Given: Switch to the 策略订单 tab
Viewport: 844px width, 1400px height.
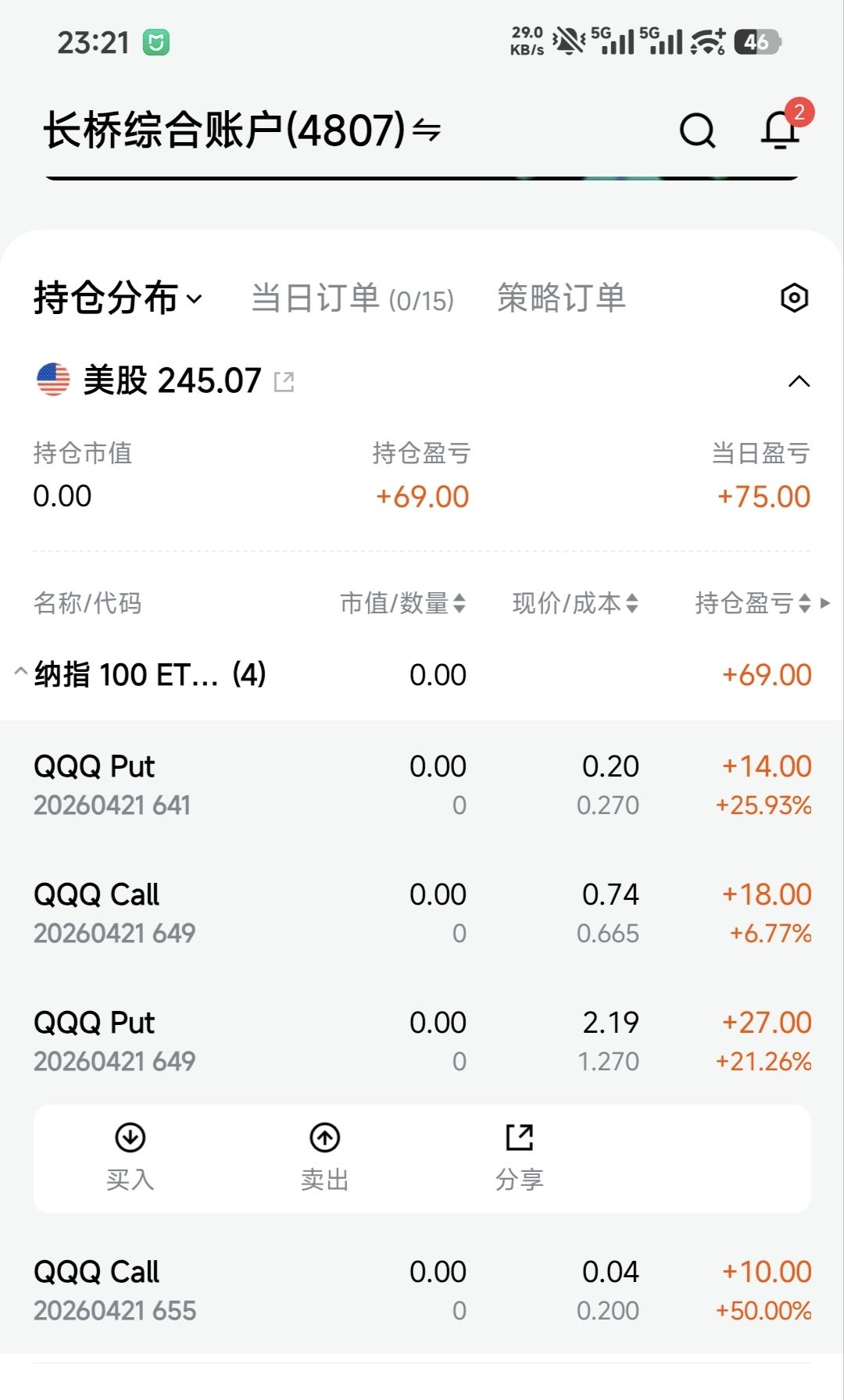Looking at the screenshot, I should [x=561, y=298].
